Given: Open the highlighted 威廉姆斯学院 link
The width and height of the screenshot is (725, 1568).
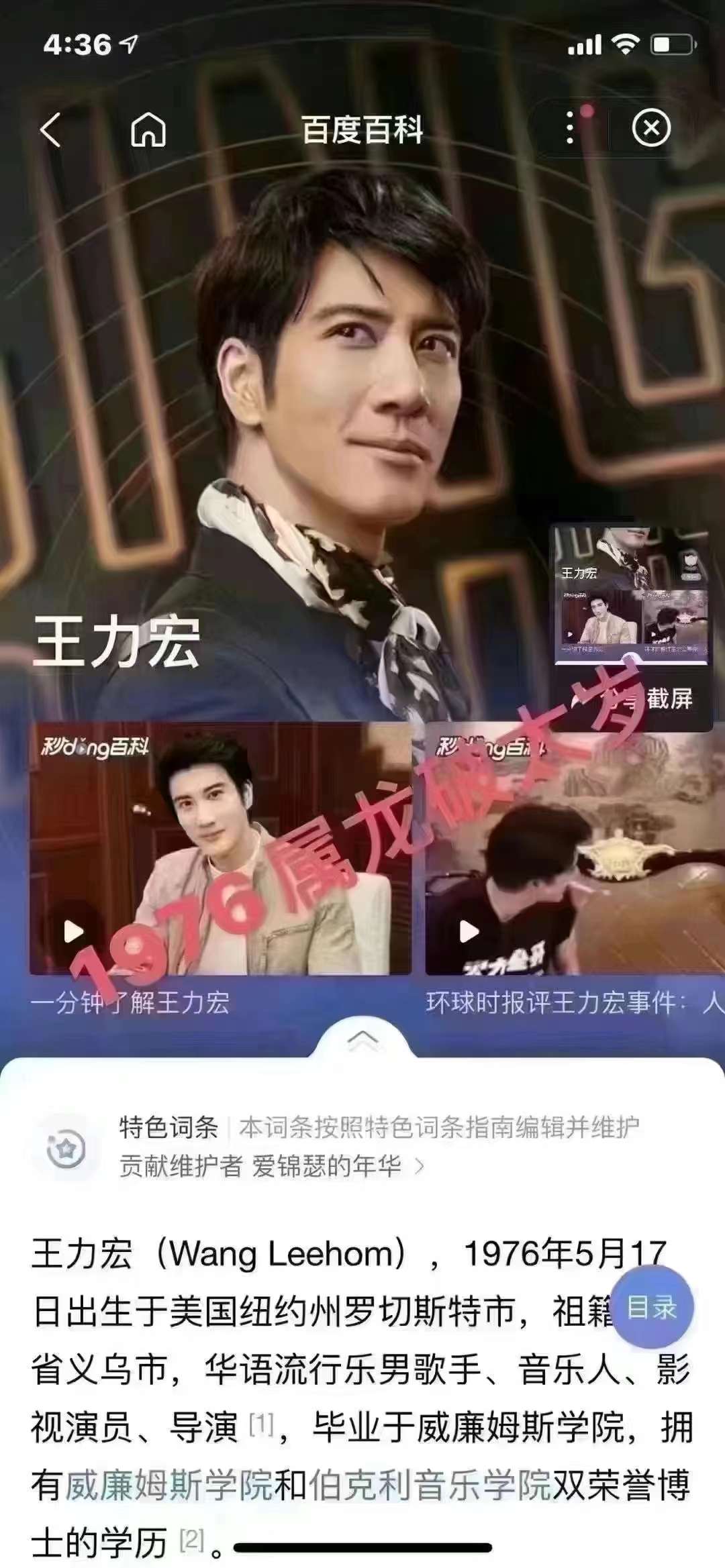Looking at the screenshot, I should [169, 1484].
